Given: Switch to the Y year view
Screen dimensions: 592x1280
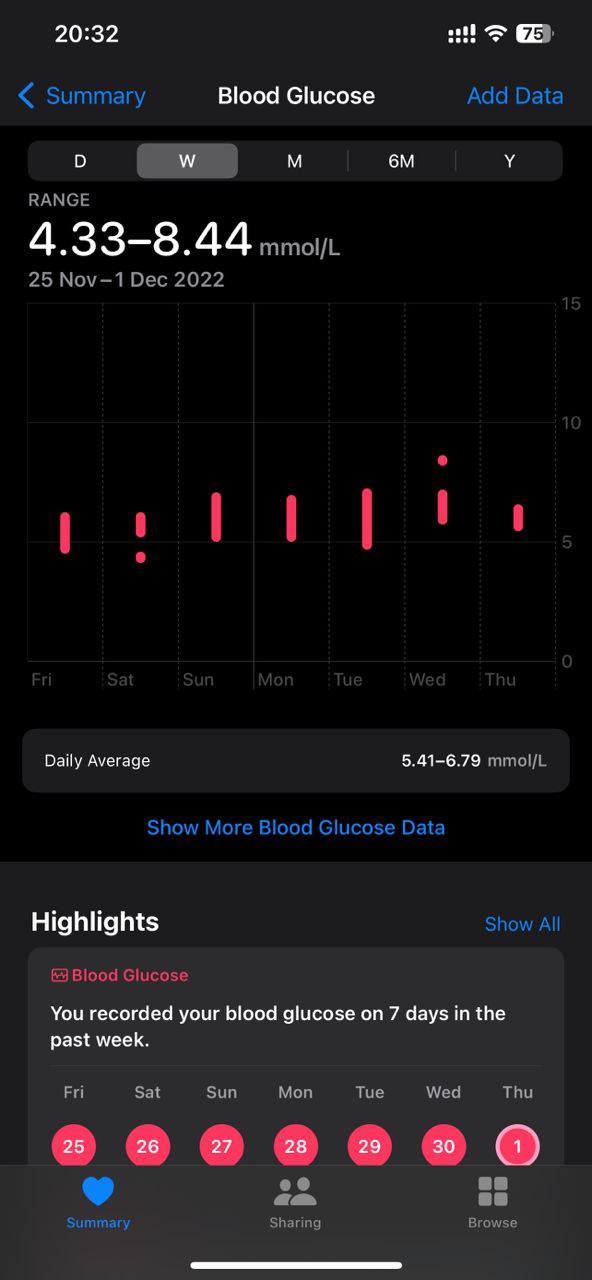Looking at the screenshot, I should pyautogui.click(x=509, y=161).
